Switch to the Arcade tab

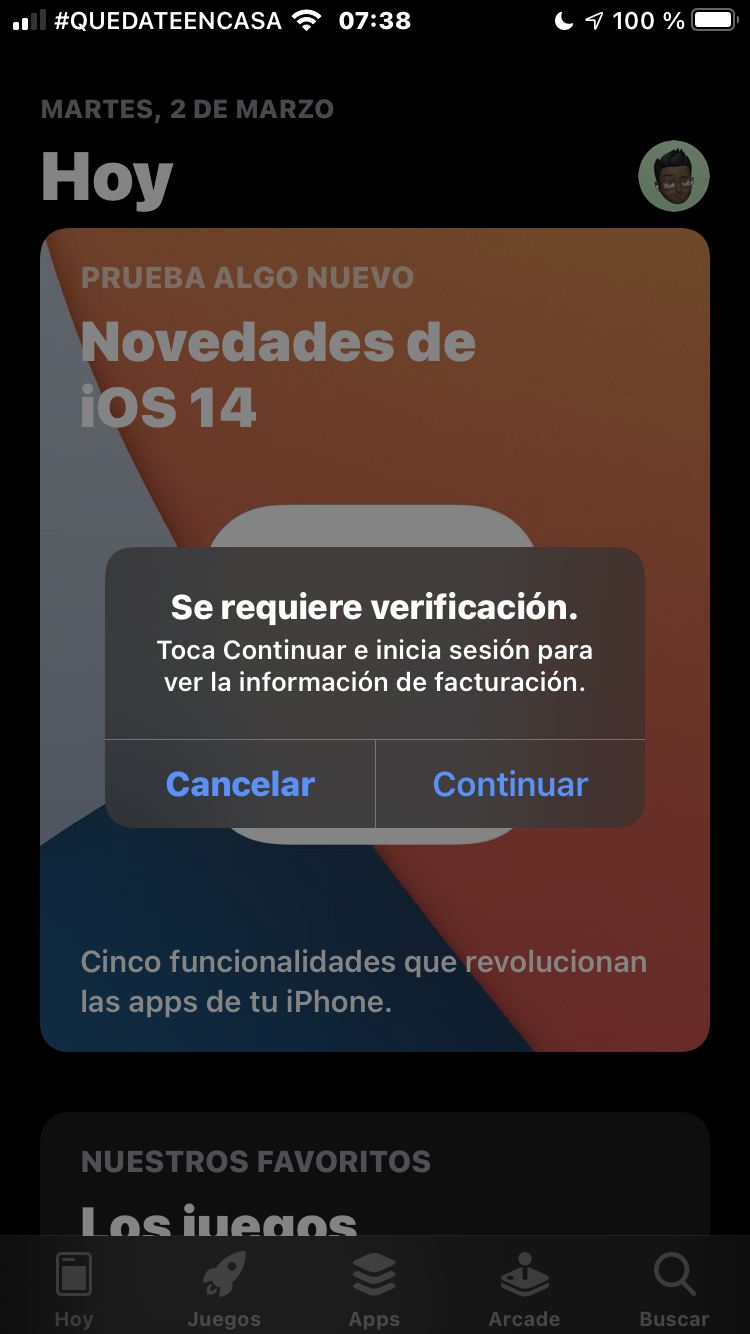[x=524, y=1290]
